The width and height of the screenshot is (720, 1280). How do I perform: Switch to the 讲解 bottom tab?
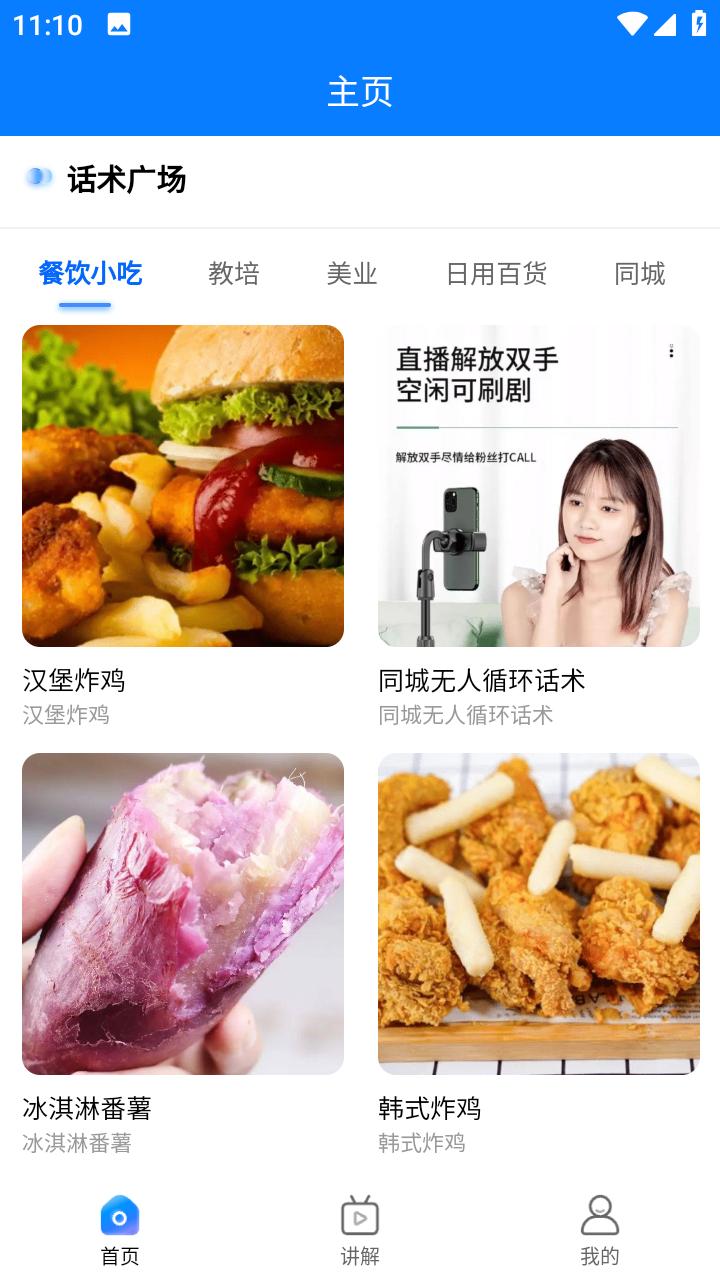point(360,1230)
